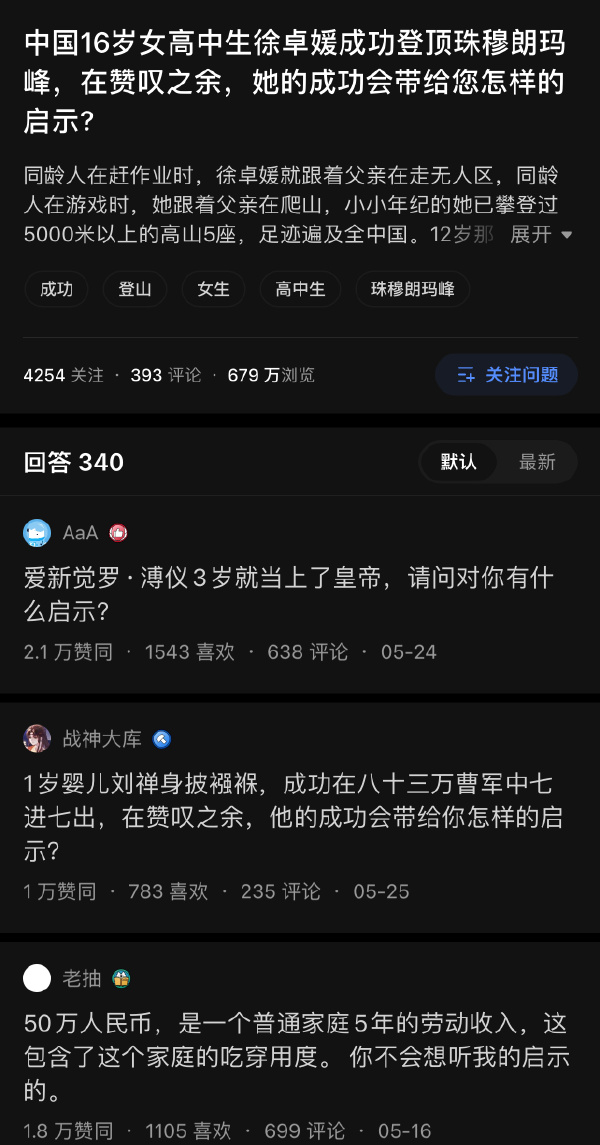Visit 战神大库's user profile
The image size is (600, 1145).
(102, 739)
